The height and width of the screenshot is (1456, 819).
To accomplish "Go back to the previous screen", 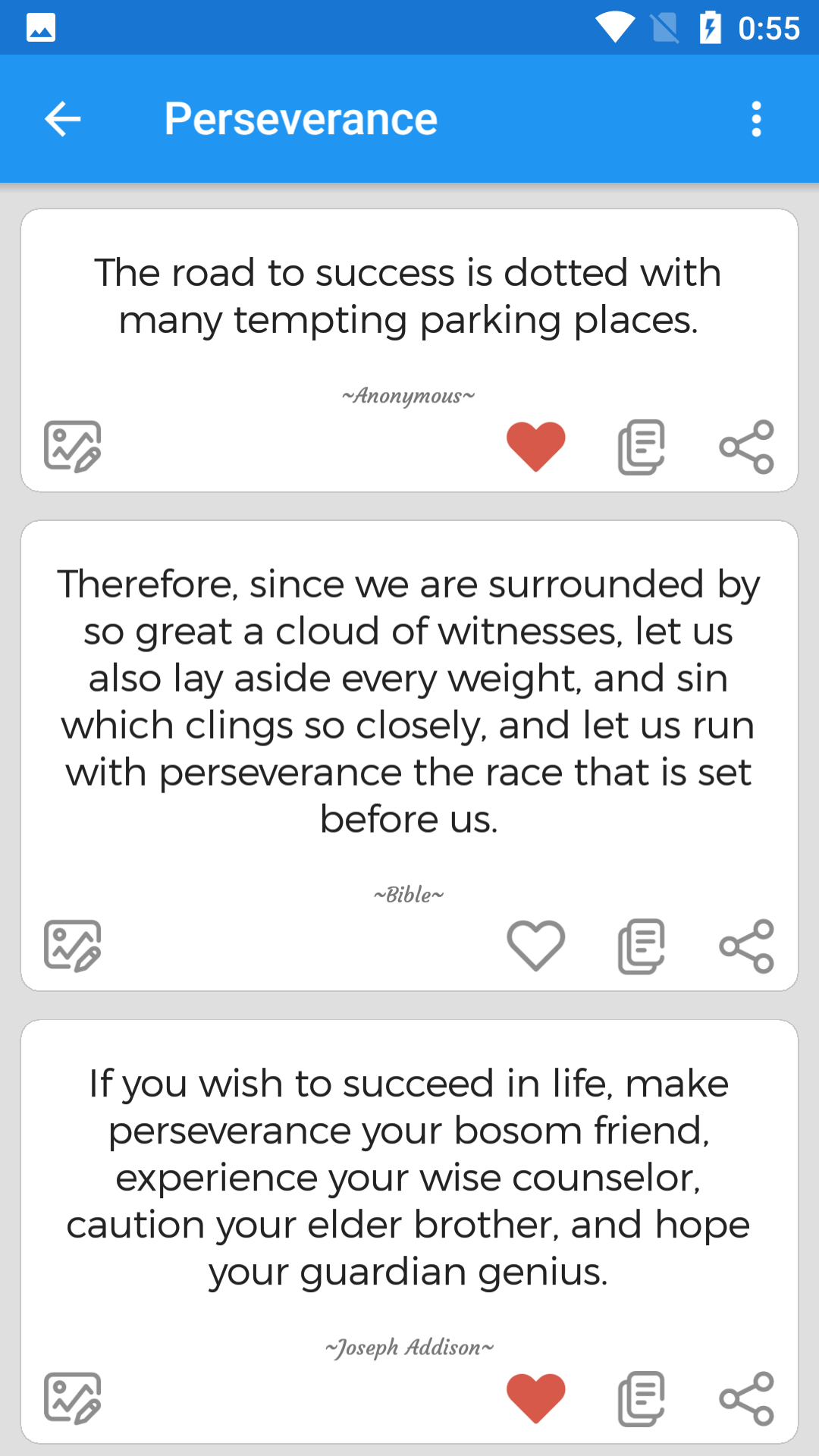I will pyautogui.click(x=62, y=118).
